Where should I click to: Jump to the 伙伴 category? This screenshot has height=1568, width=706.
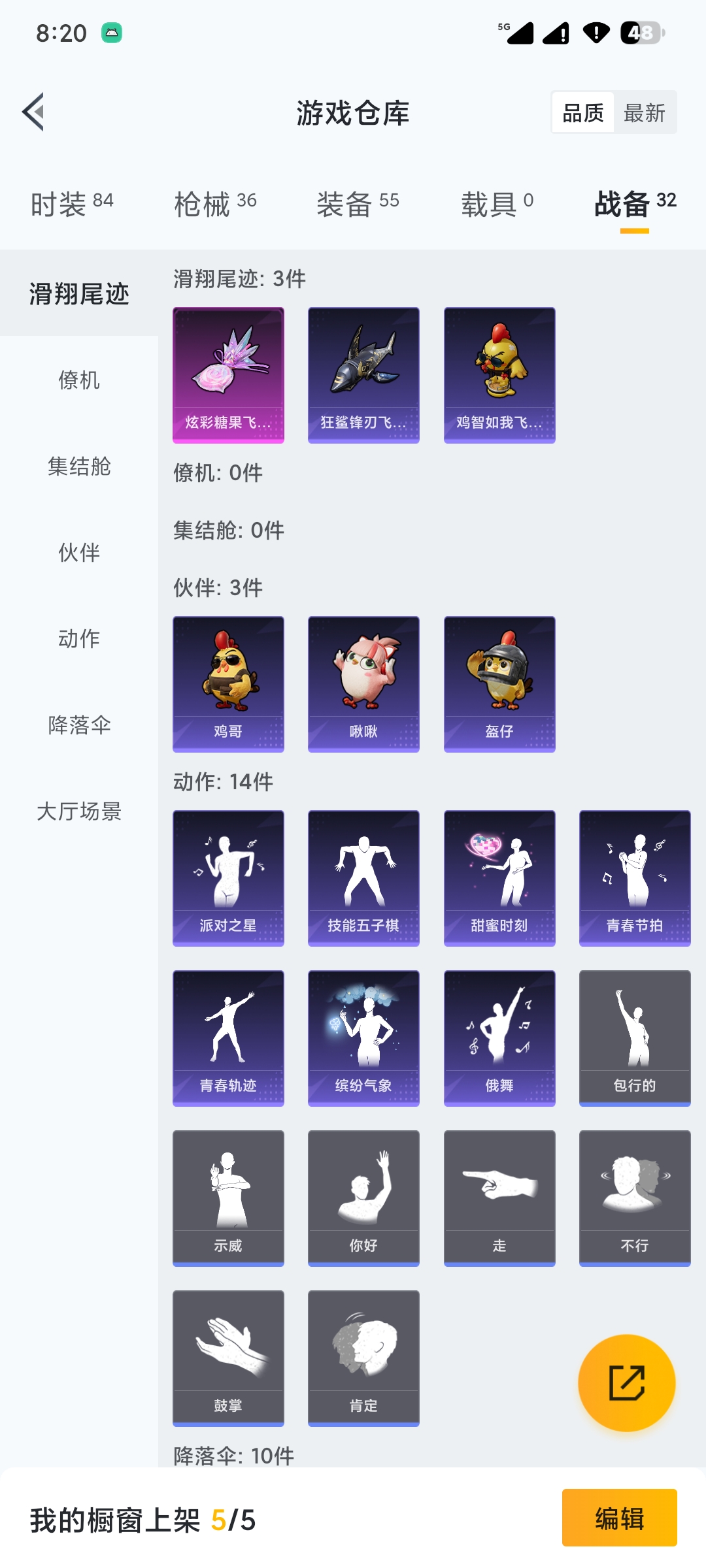[x=79, y=552]
